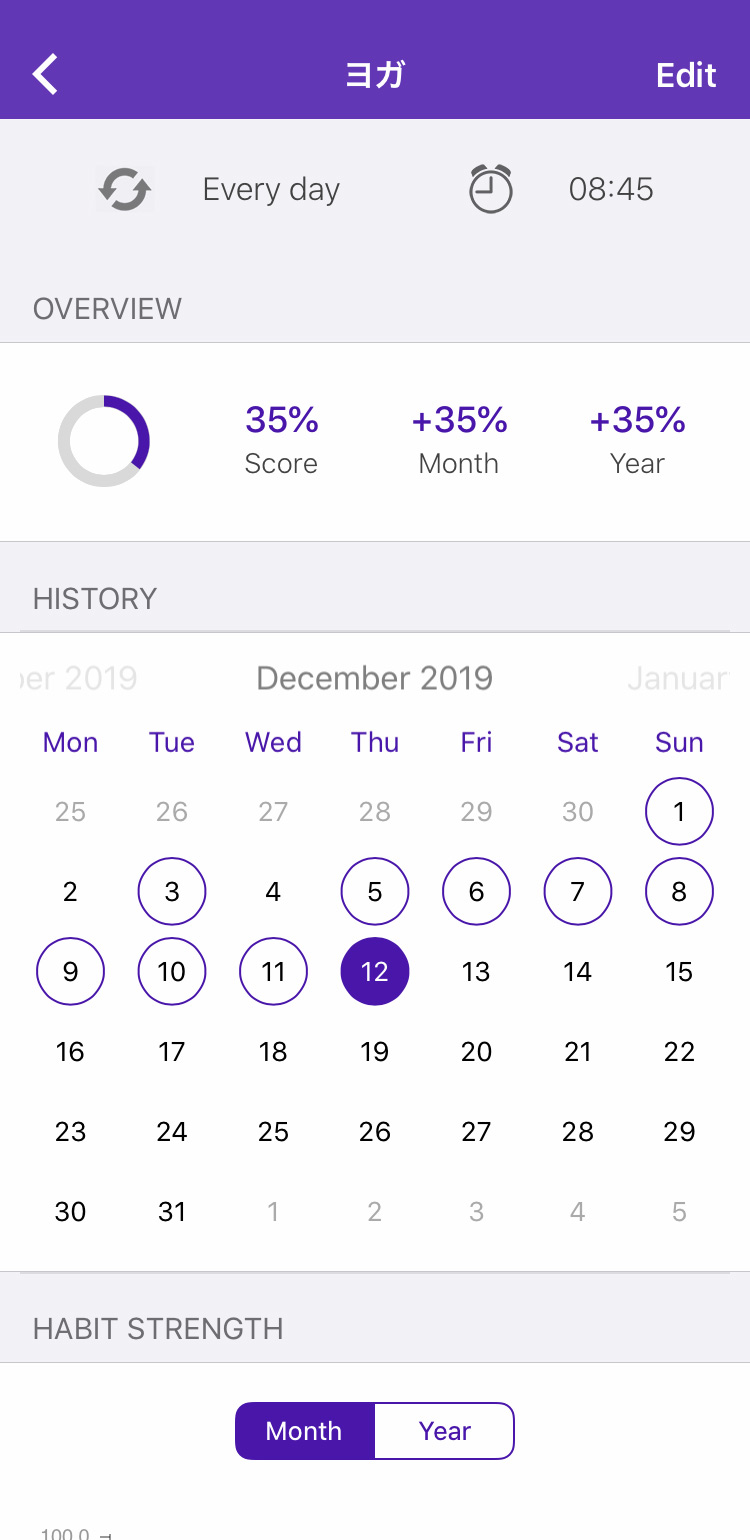The width and height of the screenshot is (750, 1540).
Task: Switch habit strength to Year view
Action: (445, 1431)
